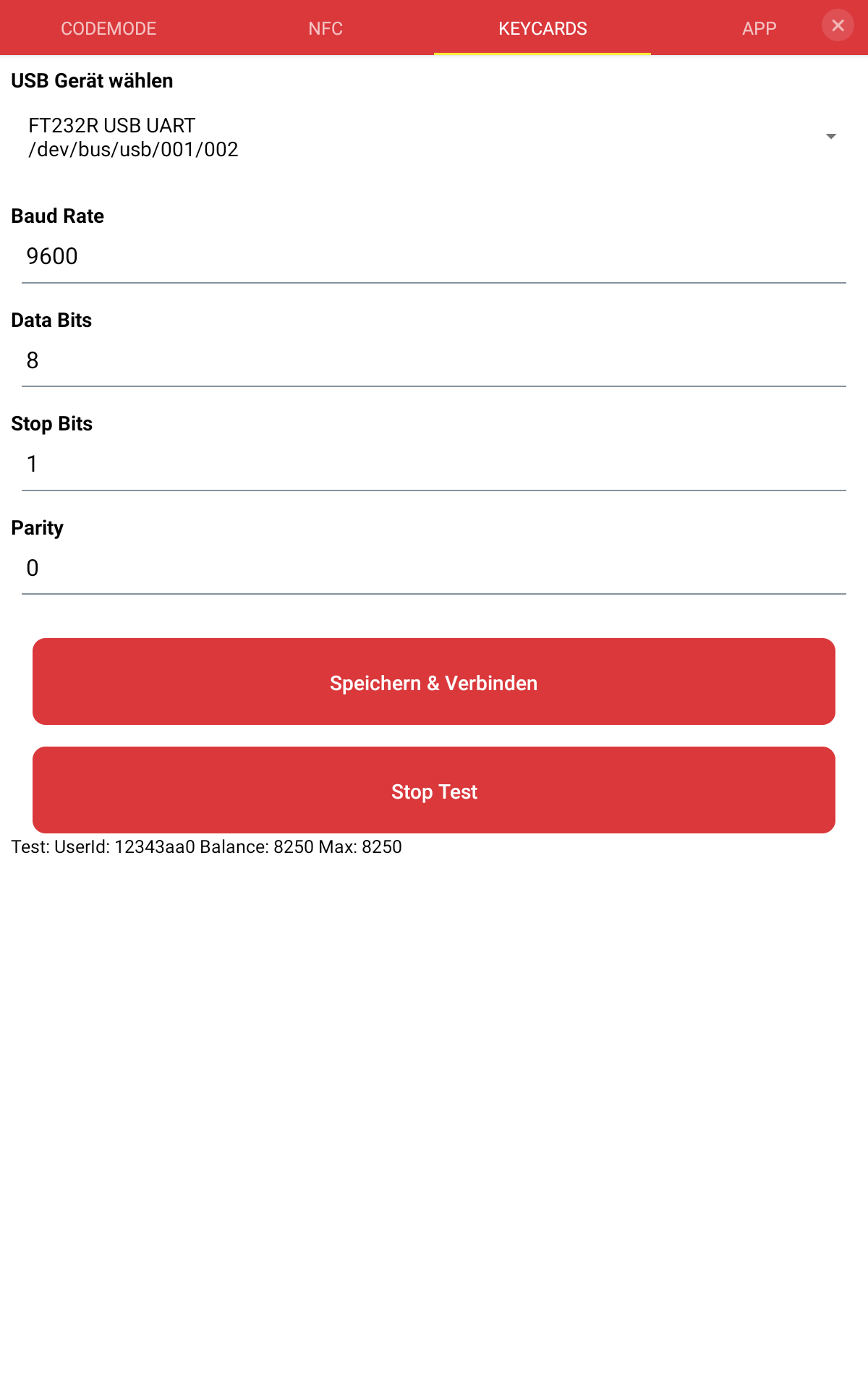868x1389 pixels.
Task: Close the settings screen
Action: pyautogui.click(x=838, y=25)
